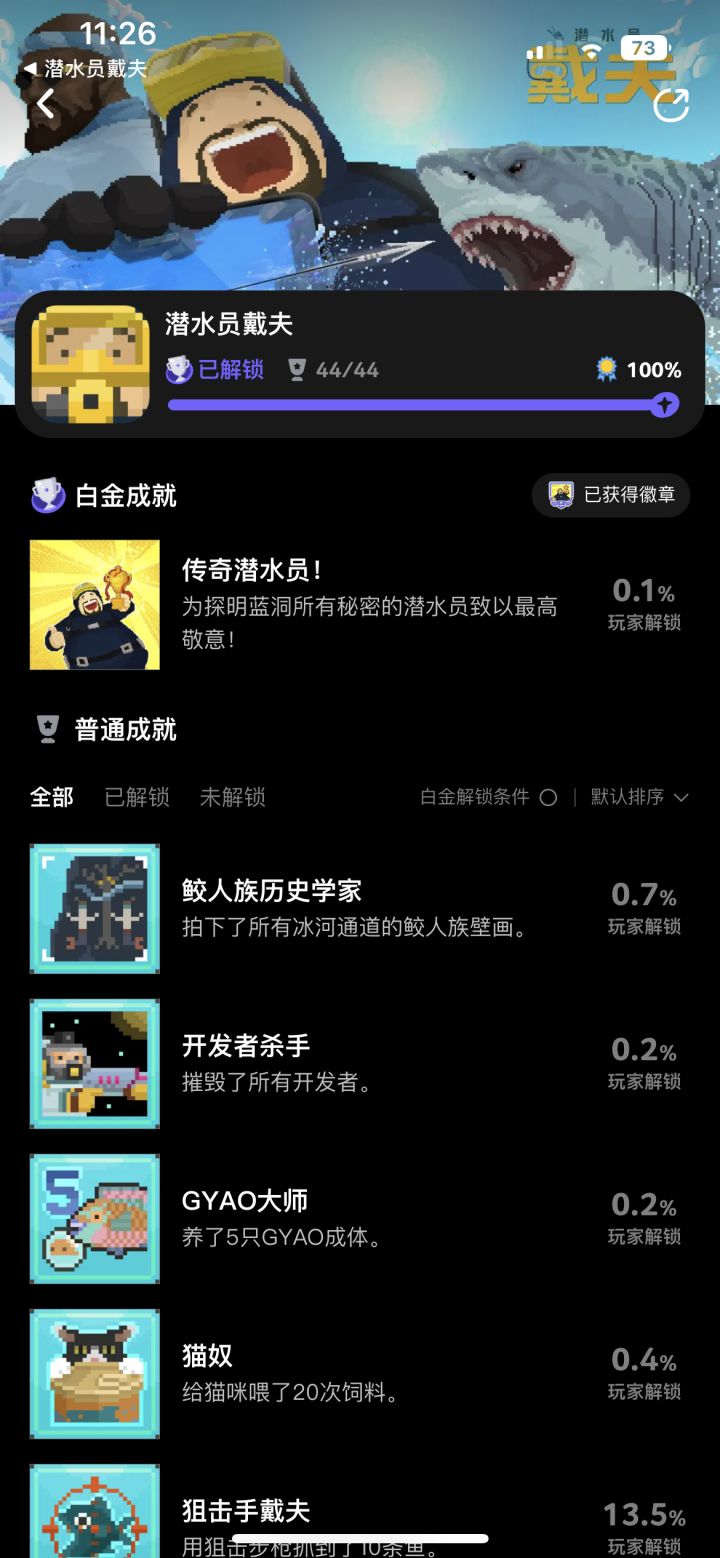Tap the 潜水员戴夫 game avatar icon
720x1558 pixels.
89,362
